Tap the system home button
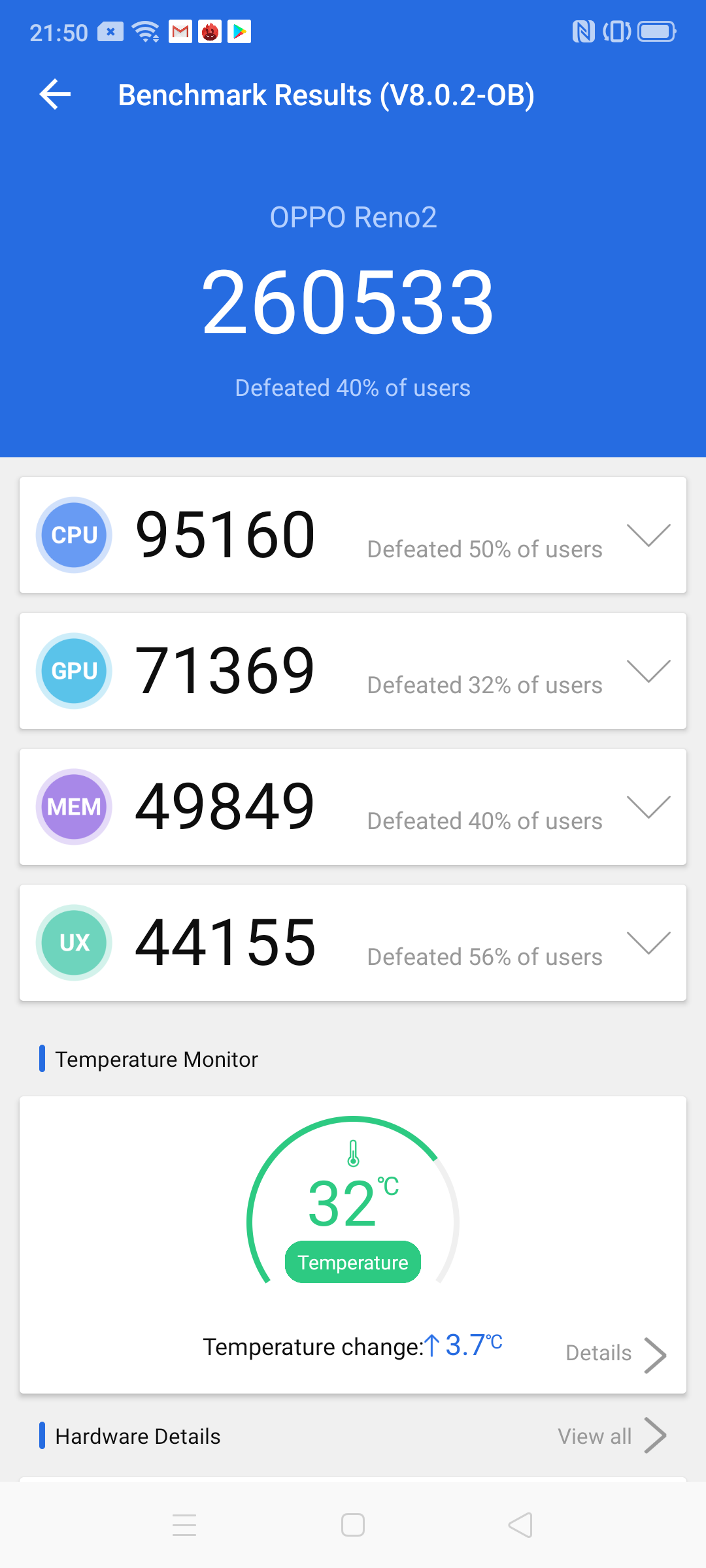706x1568 pixels. point(353,1526)
